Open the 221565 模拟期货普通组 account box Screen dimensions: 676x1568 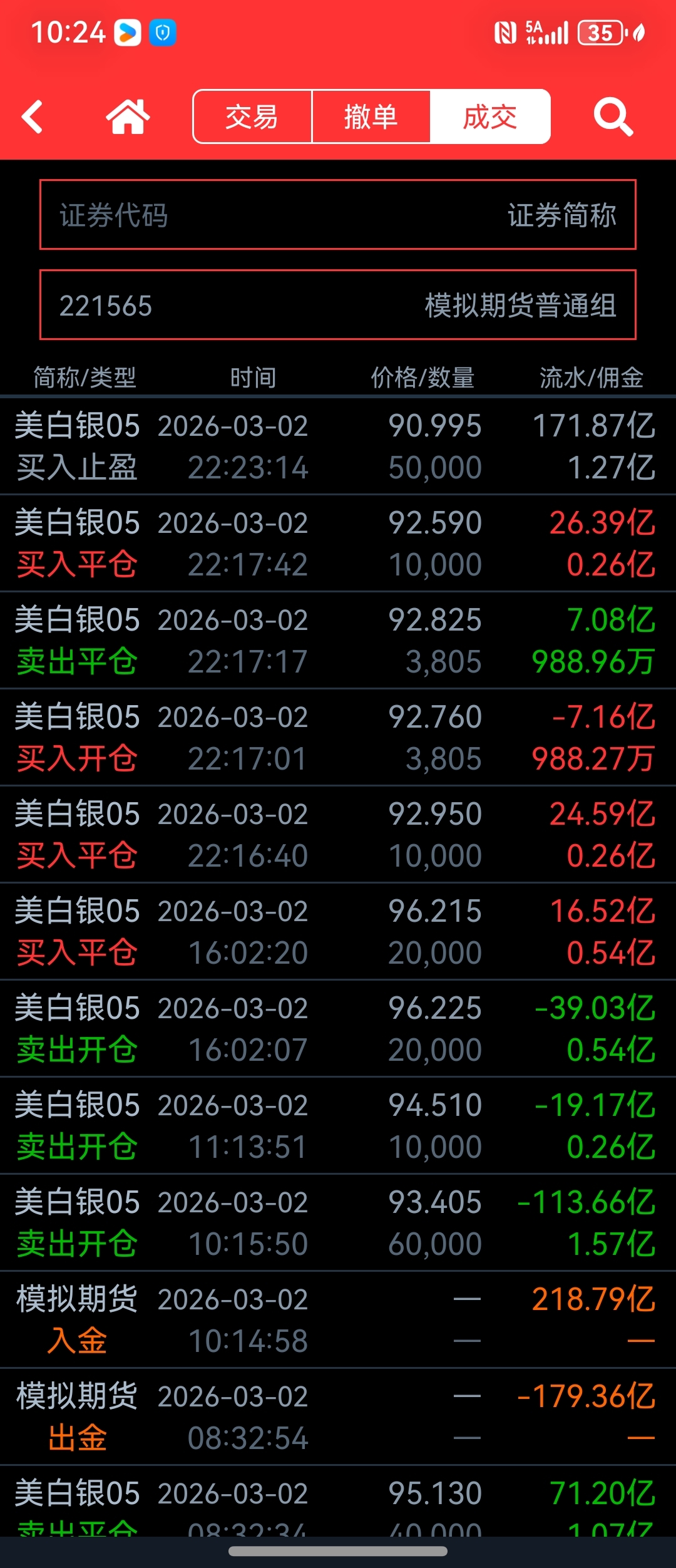(x=338, y=305)
